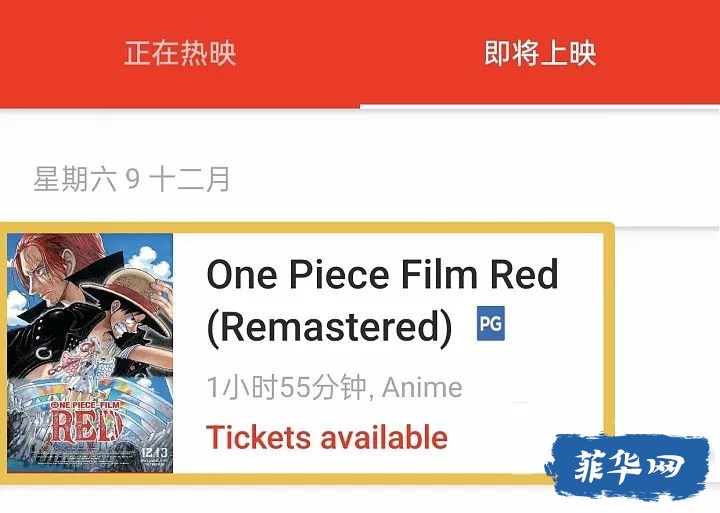Switch to the 正在热映 tab
The height and width of the screenshot is (513, 720).
180,53
